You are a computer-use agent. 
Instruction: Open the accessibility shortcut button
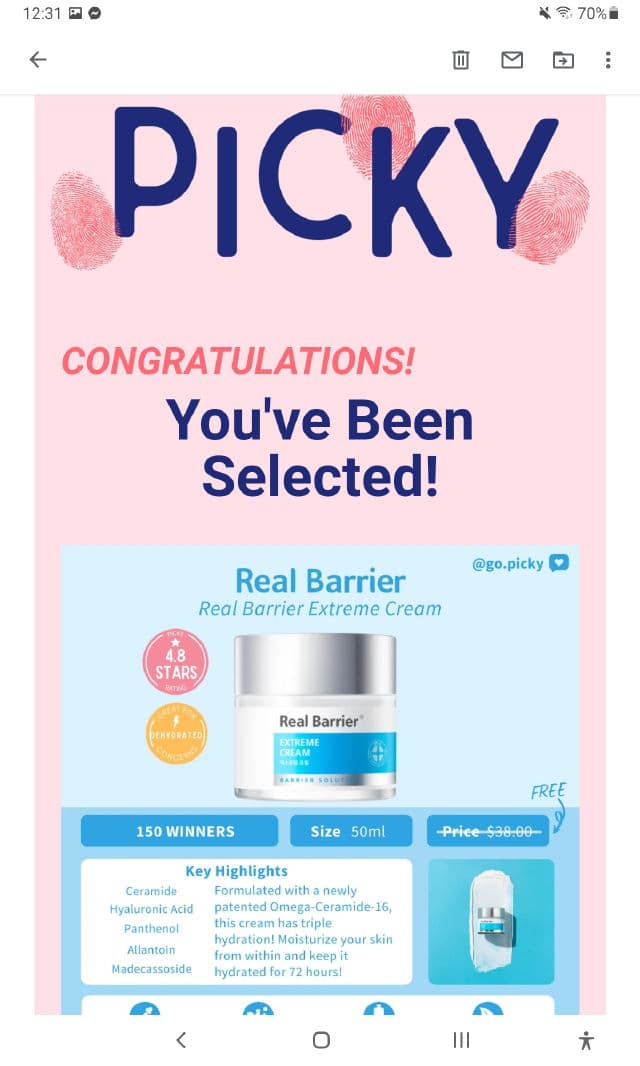click(x=586, y=1040)
